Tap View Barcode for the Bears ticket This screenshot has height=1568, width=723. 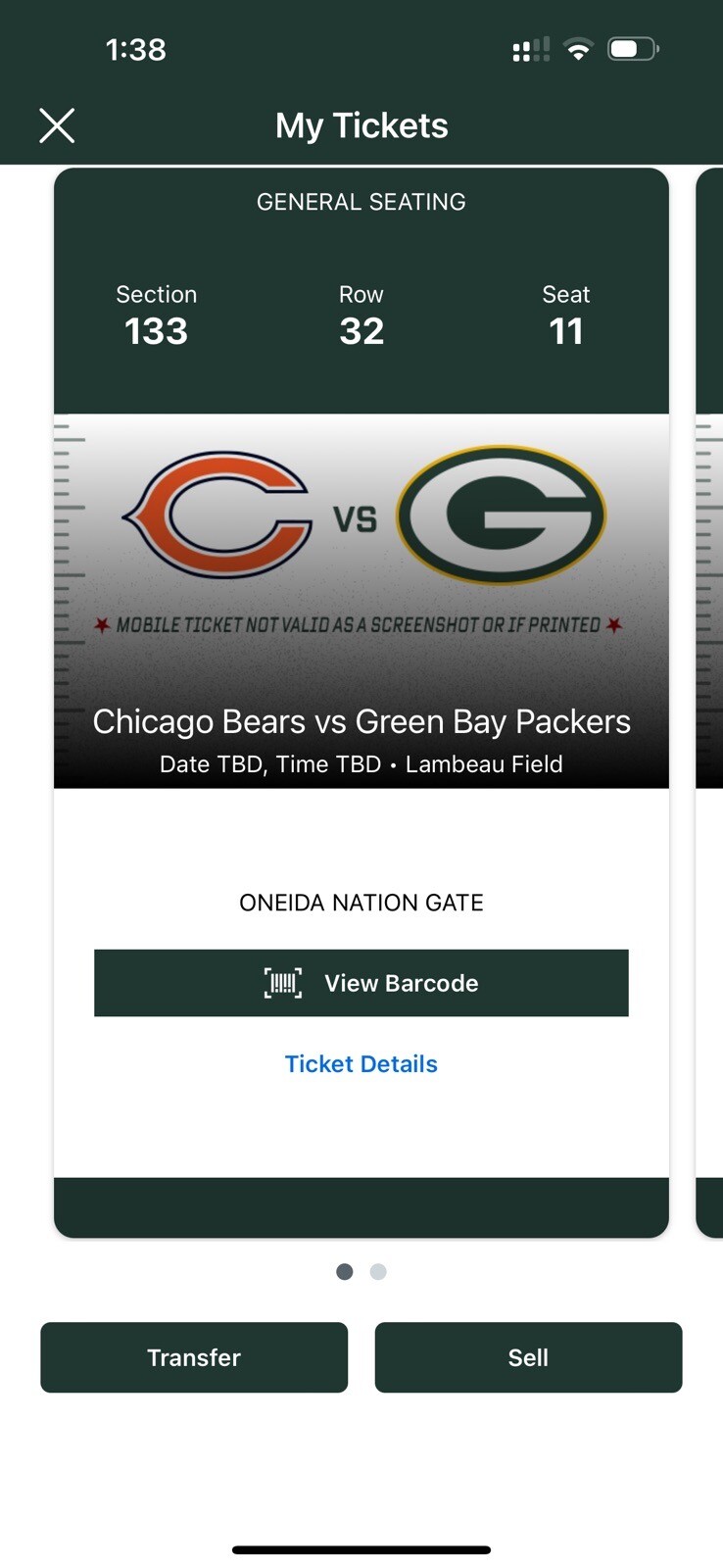tap(361, 982)
